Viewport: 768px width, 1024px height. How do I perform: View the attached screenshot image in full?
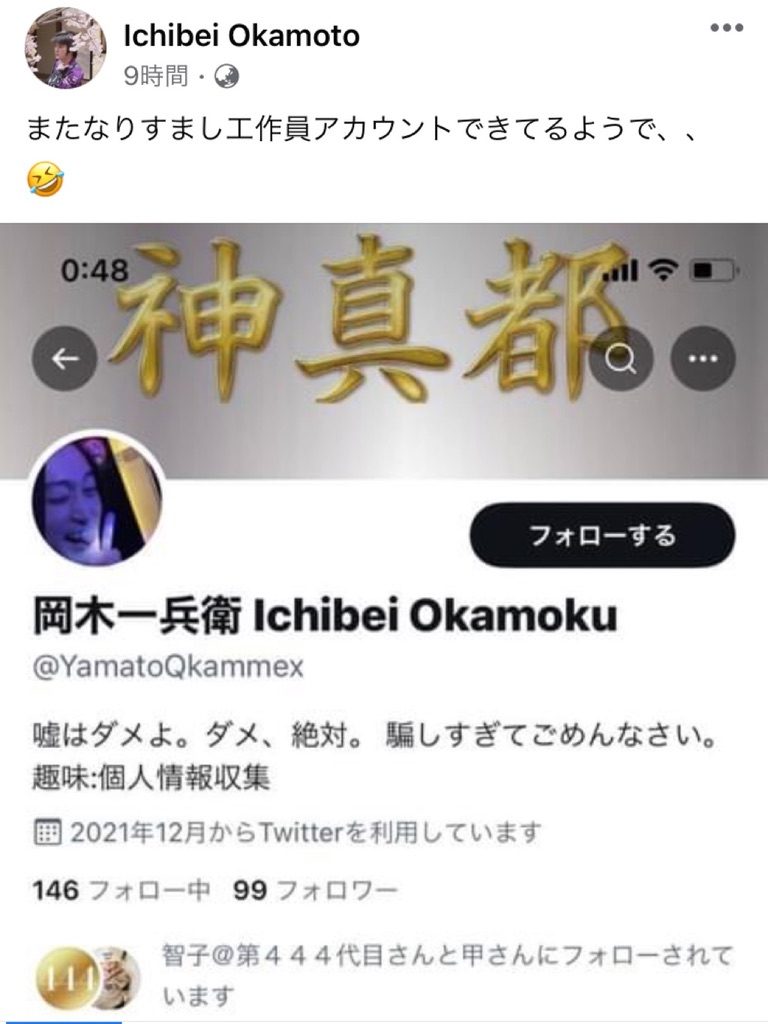tap(384, 620)
